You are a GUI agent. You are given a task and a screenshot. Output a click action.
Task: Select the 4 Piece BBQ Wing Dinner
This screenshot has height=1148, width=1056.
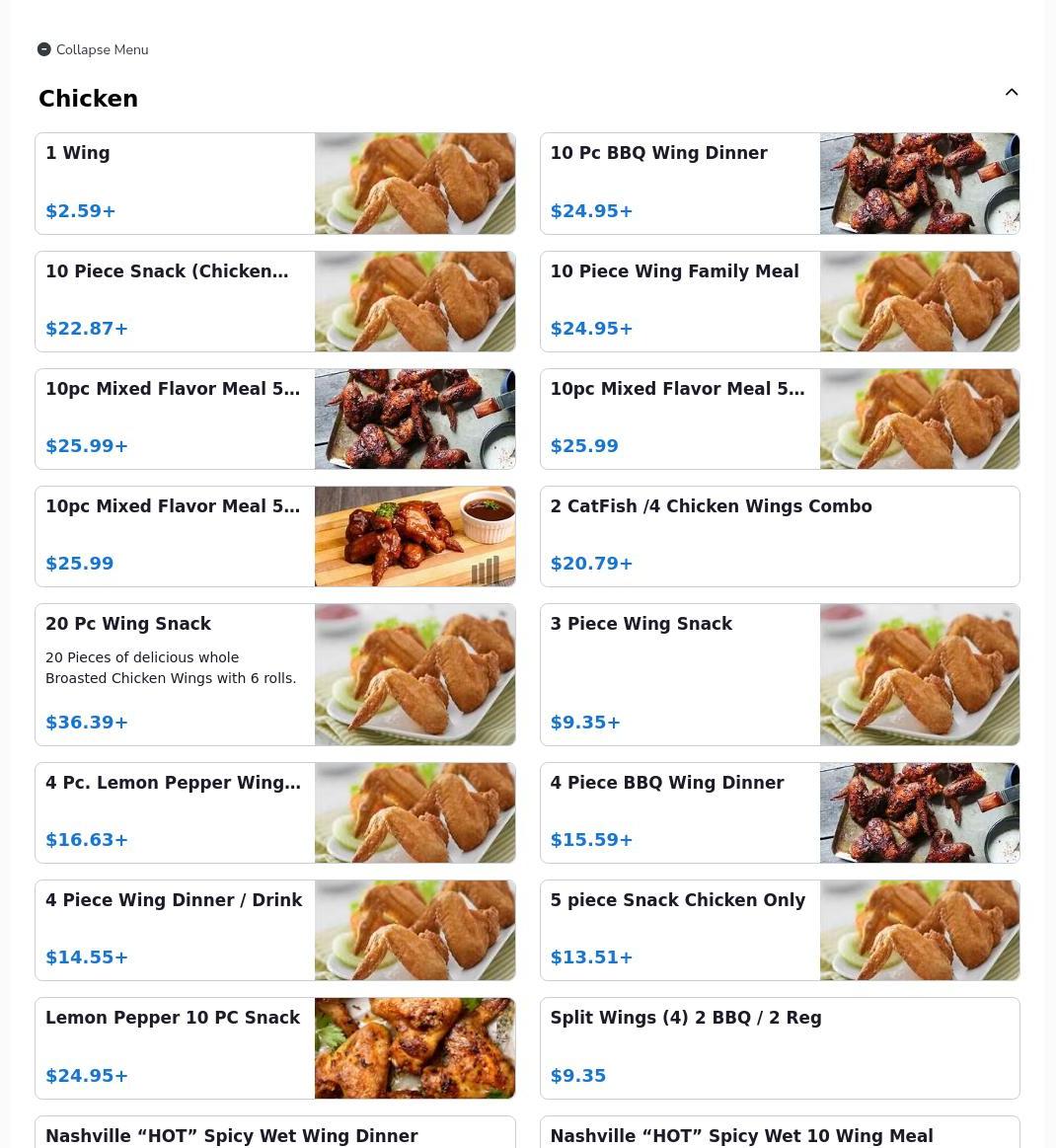click(x=779, y=812)
